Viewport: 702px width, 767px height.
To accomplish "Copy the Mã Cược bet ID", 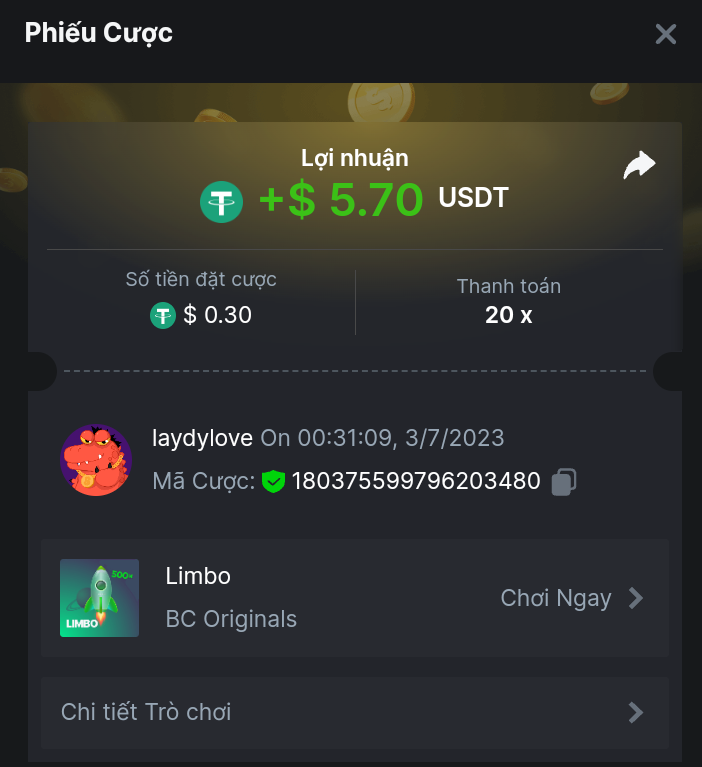I will click(563, 482).
